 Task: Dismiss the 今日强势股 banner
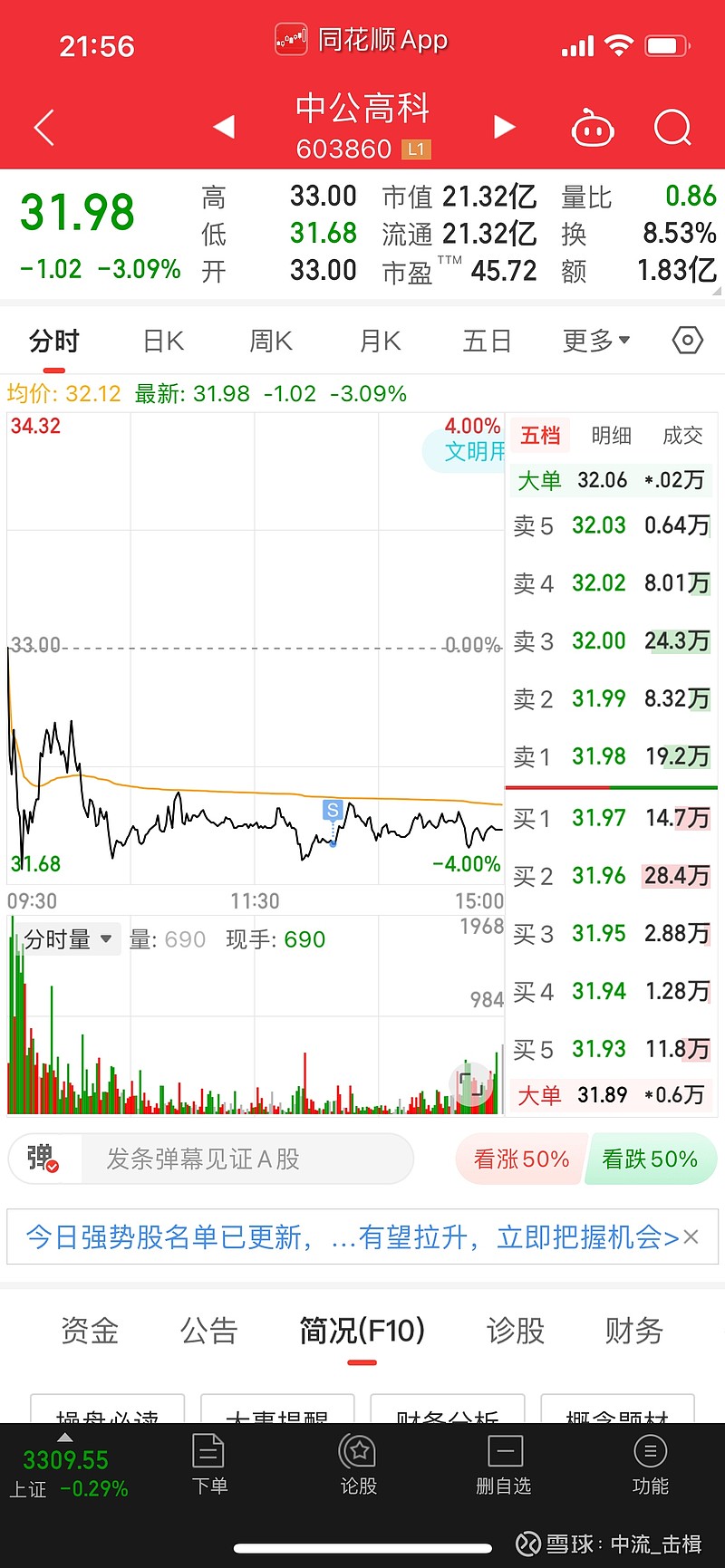[691, 1236]
